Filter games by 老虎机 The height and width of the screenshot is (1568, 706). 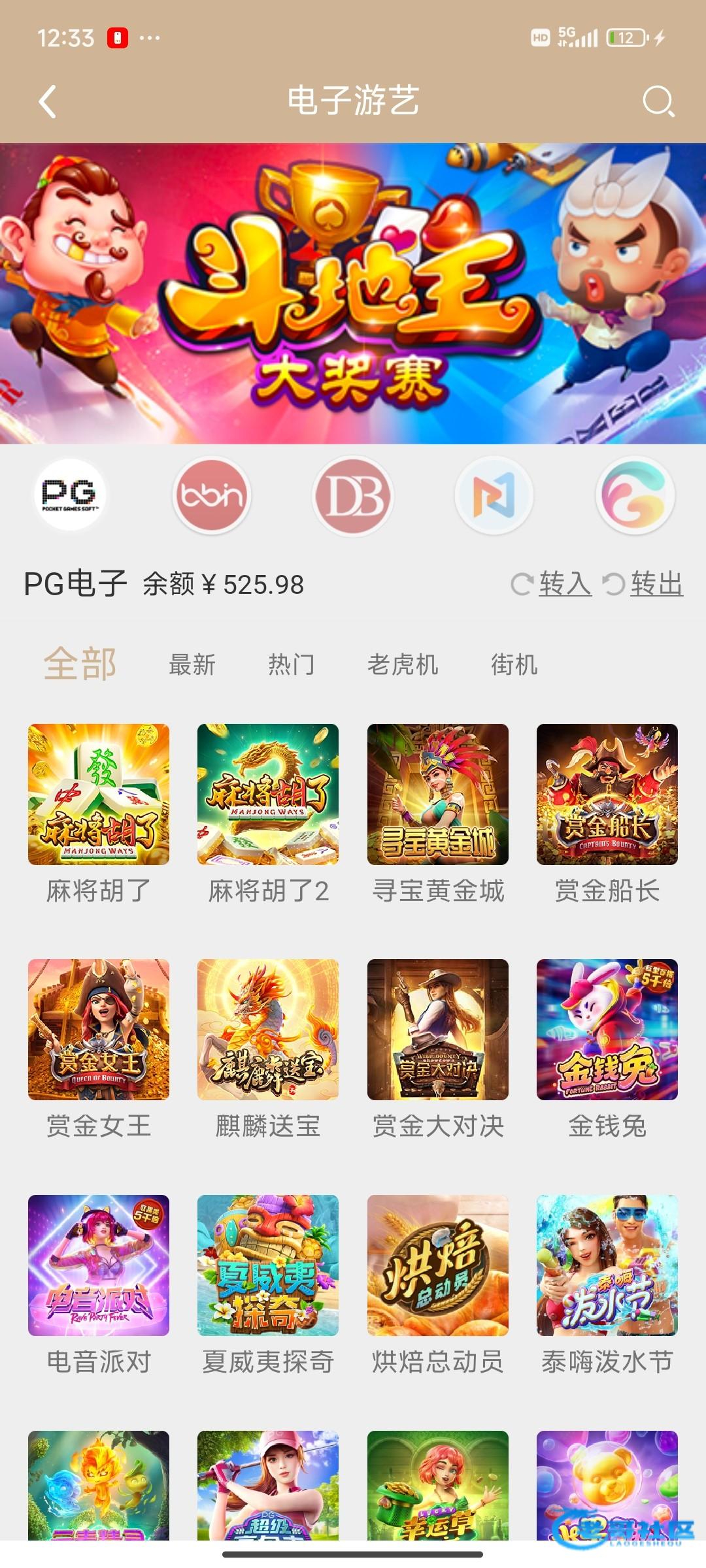coord(403,665)
